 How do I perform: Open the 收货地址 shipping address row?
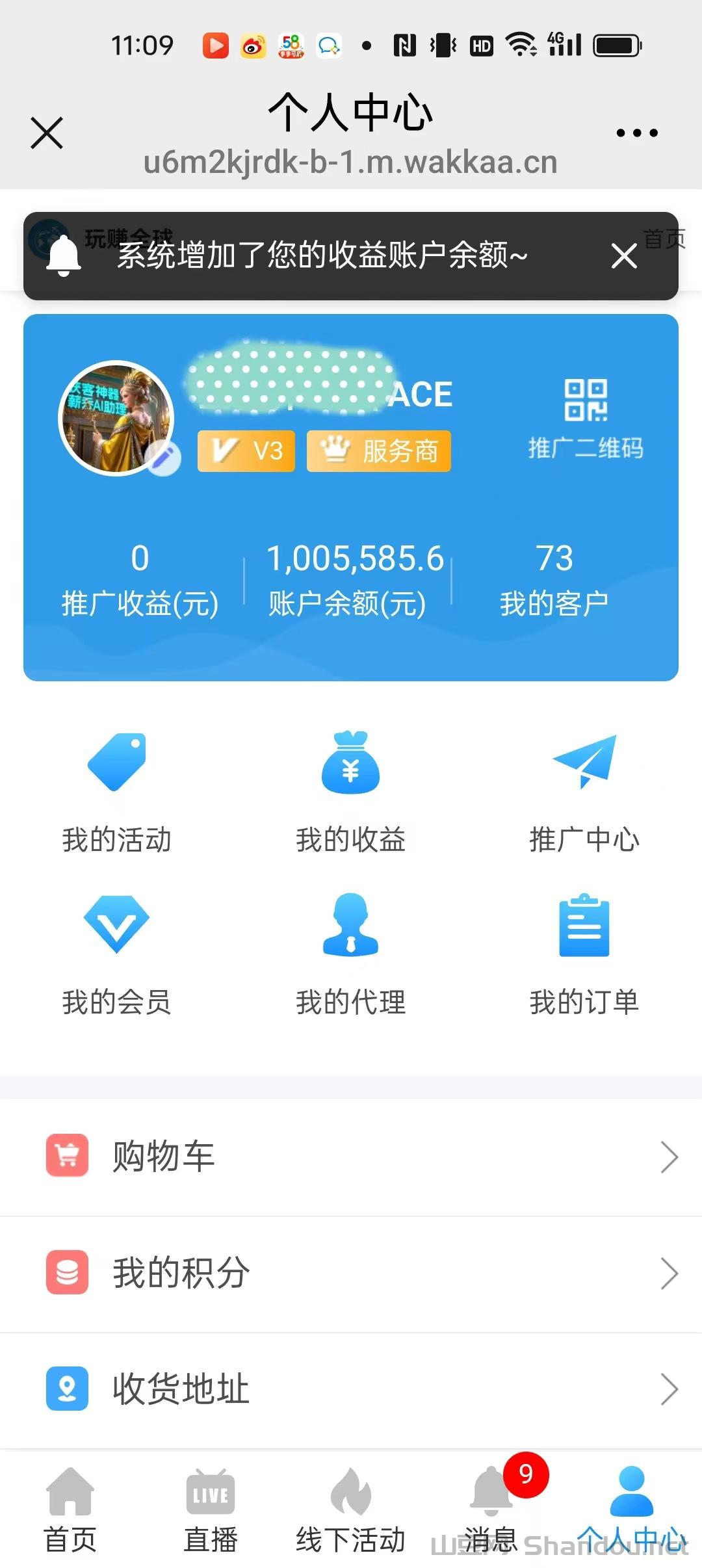pyautogui.click(x=351, y=1389)
